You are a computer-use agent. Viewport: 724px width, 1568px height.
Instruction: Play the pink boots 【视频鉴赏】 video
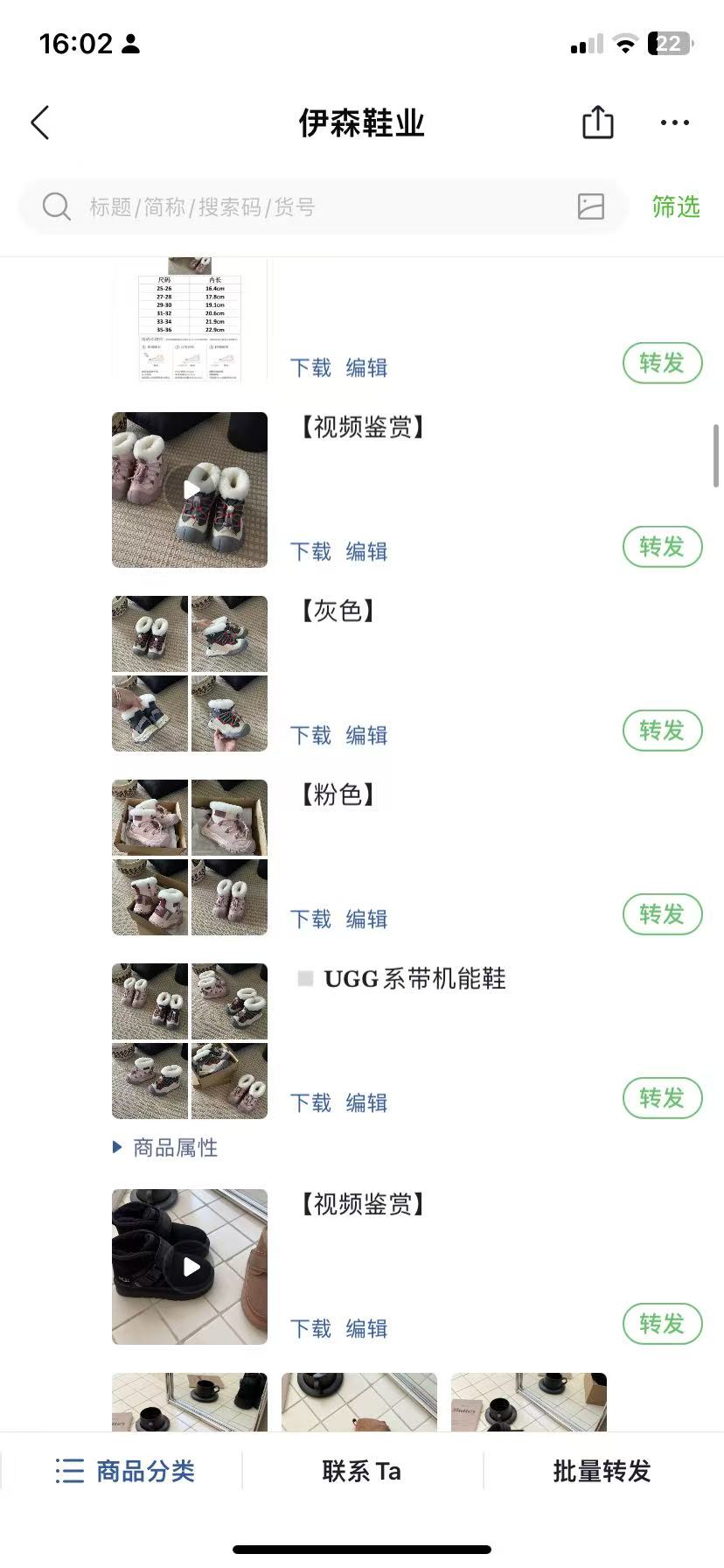[190, 490]
